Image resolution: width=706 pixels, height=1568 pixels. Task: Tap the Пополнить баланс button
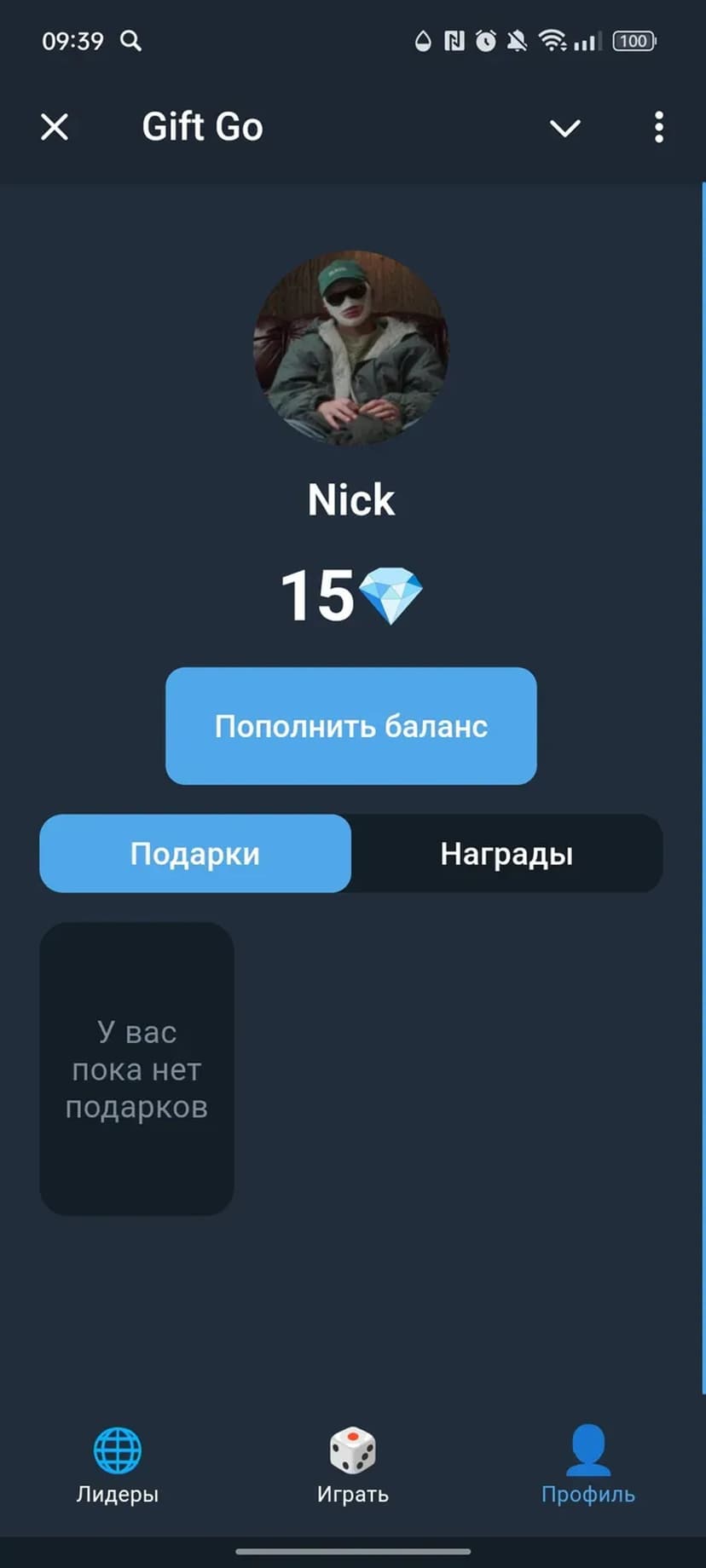click(x=350, y=725)
